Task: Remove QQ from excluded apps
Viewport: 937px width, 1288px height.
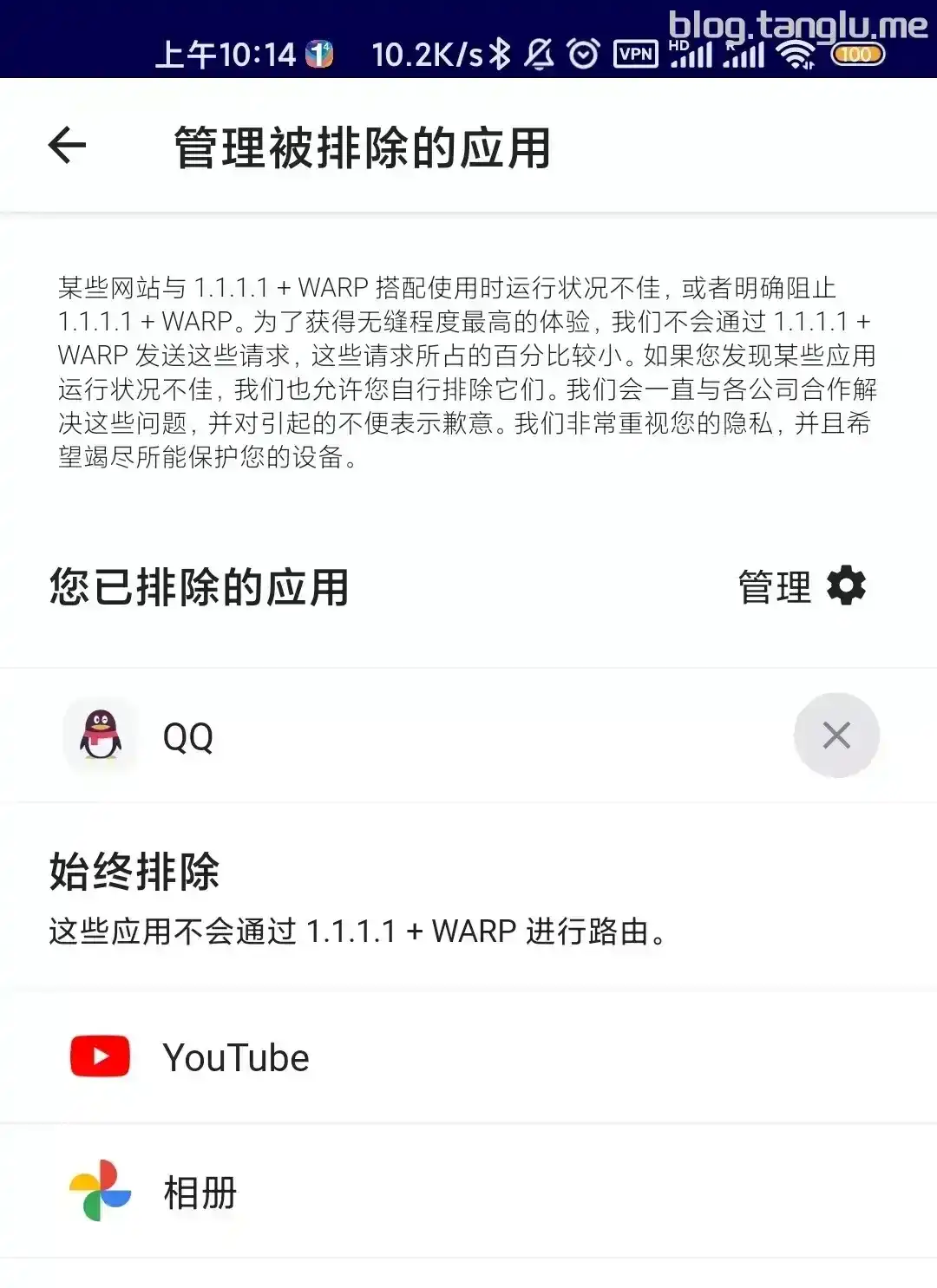Action: point(836,736)
